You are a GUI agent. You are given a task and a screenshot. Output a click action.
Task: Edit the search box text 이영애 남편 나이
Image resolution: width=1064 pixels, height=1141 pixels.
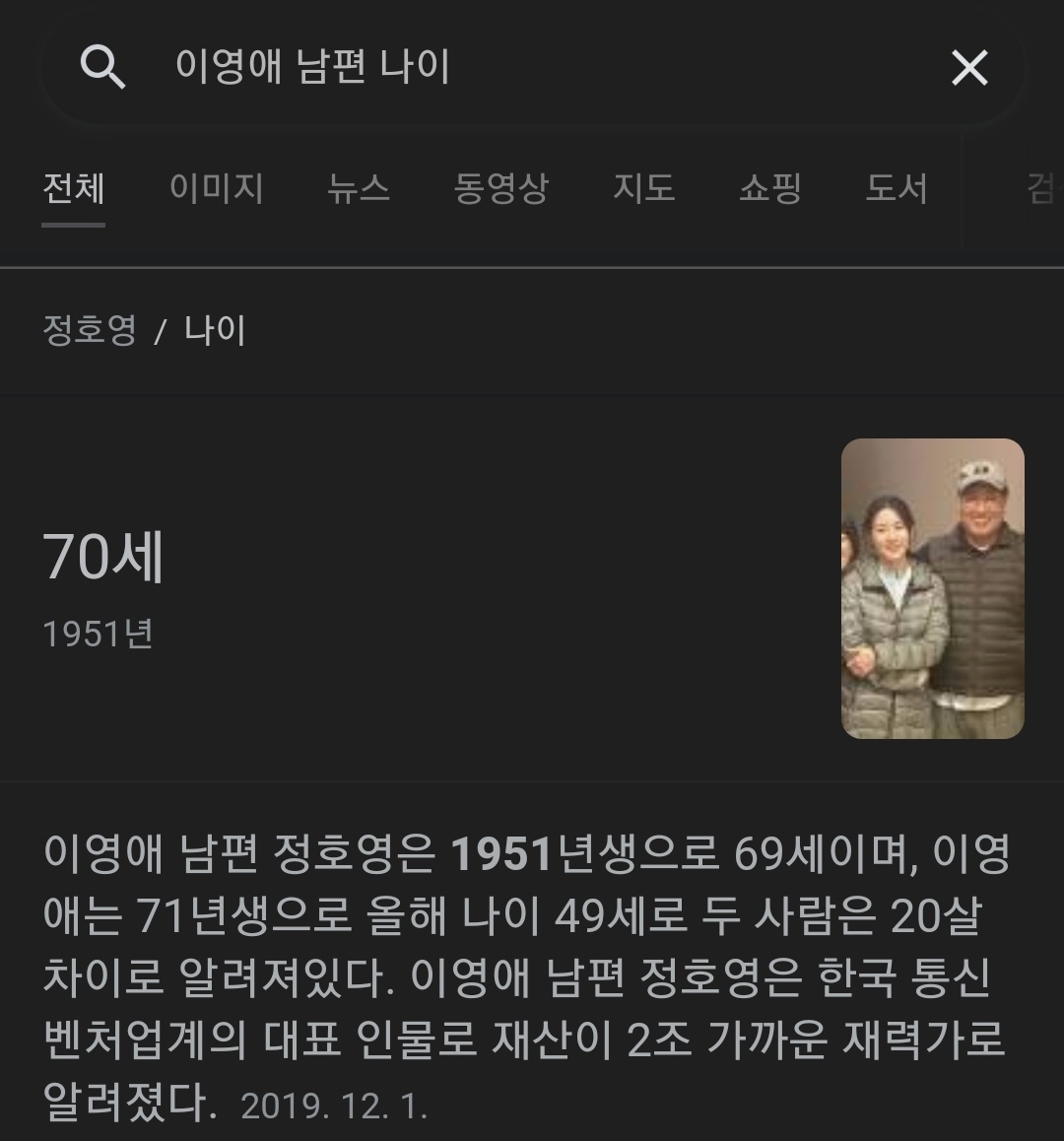click(x=313, y=67)
